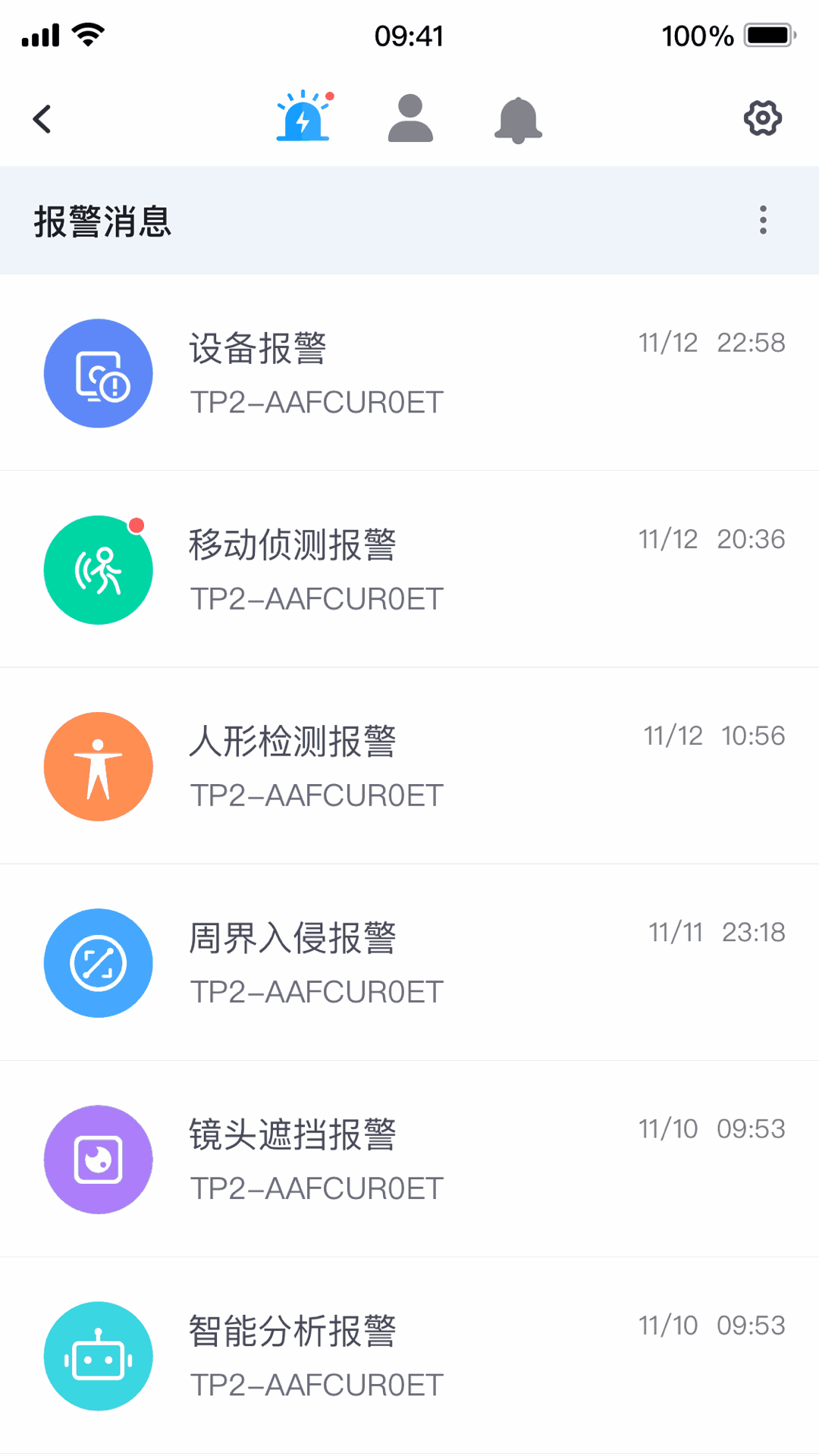Switch to the alarm messages tab
The image size is (819, 1456).
pyautogui.click(x=303, y=118)
